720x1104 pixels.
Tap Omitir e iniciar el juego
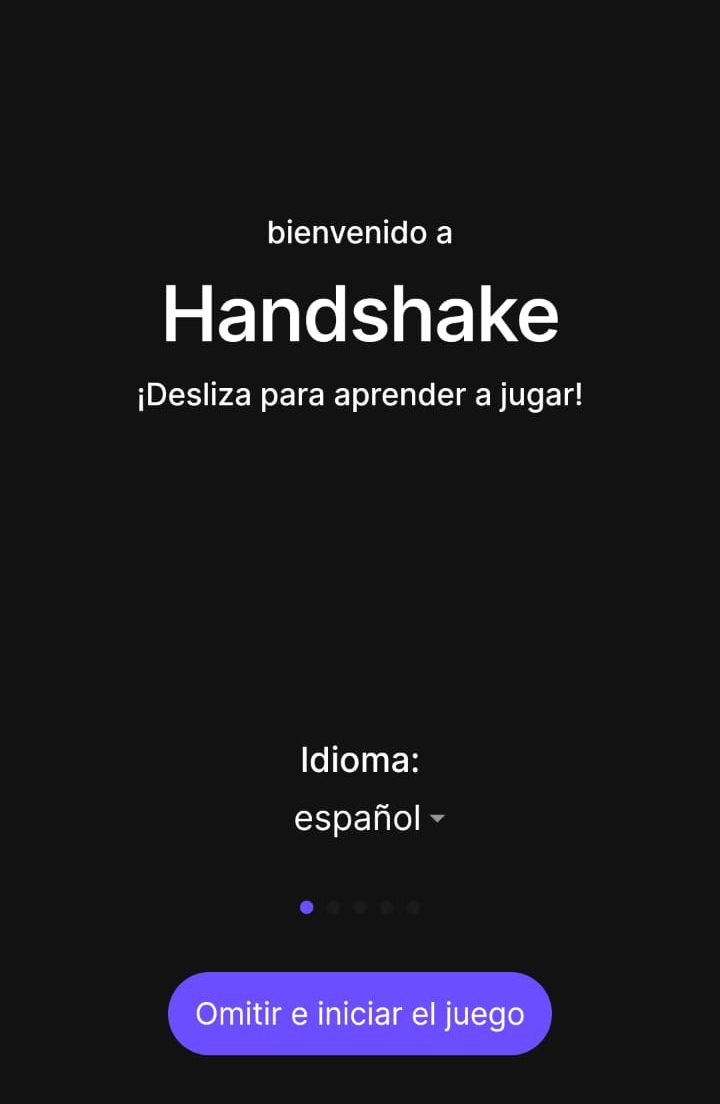[360, 1013]
